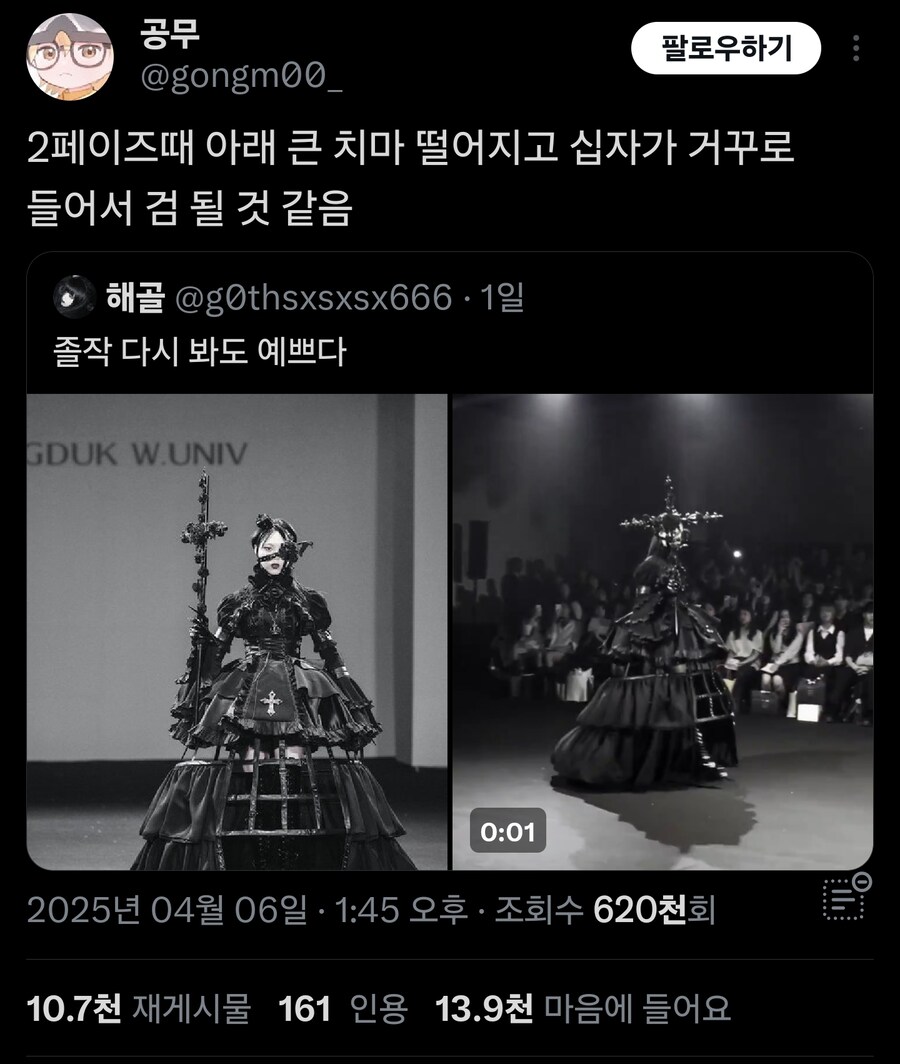The width and height of the screenshot is (900, 1064).
Task: Open 공무's profile avatar
Action: (70, 57)
